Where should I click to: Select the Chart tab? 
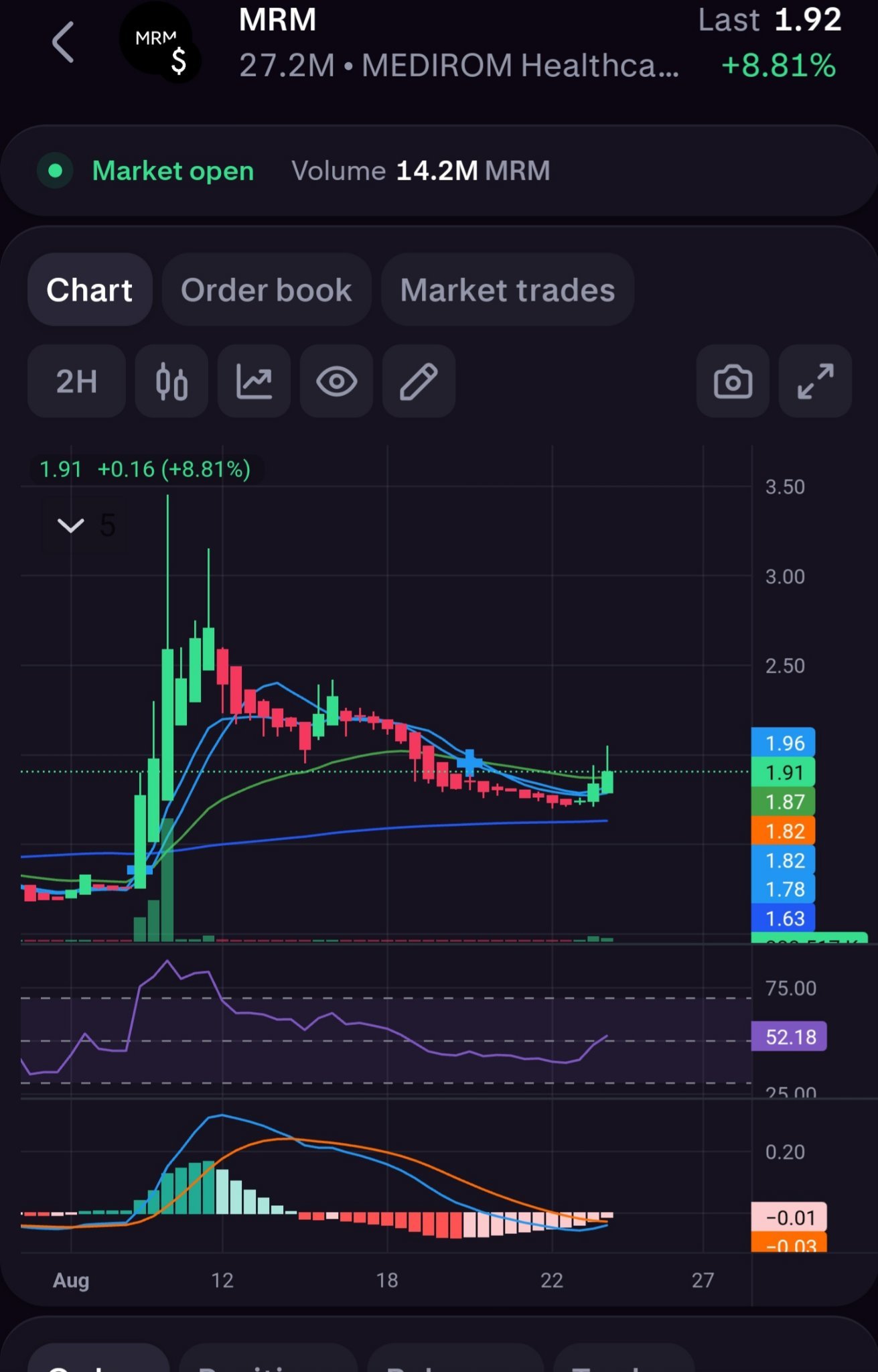pos(90,290)
